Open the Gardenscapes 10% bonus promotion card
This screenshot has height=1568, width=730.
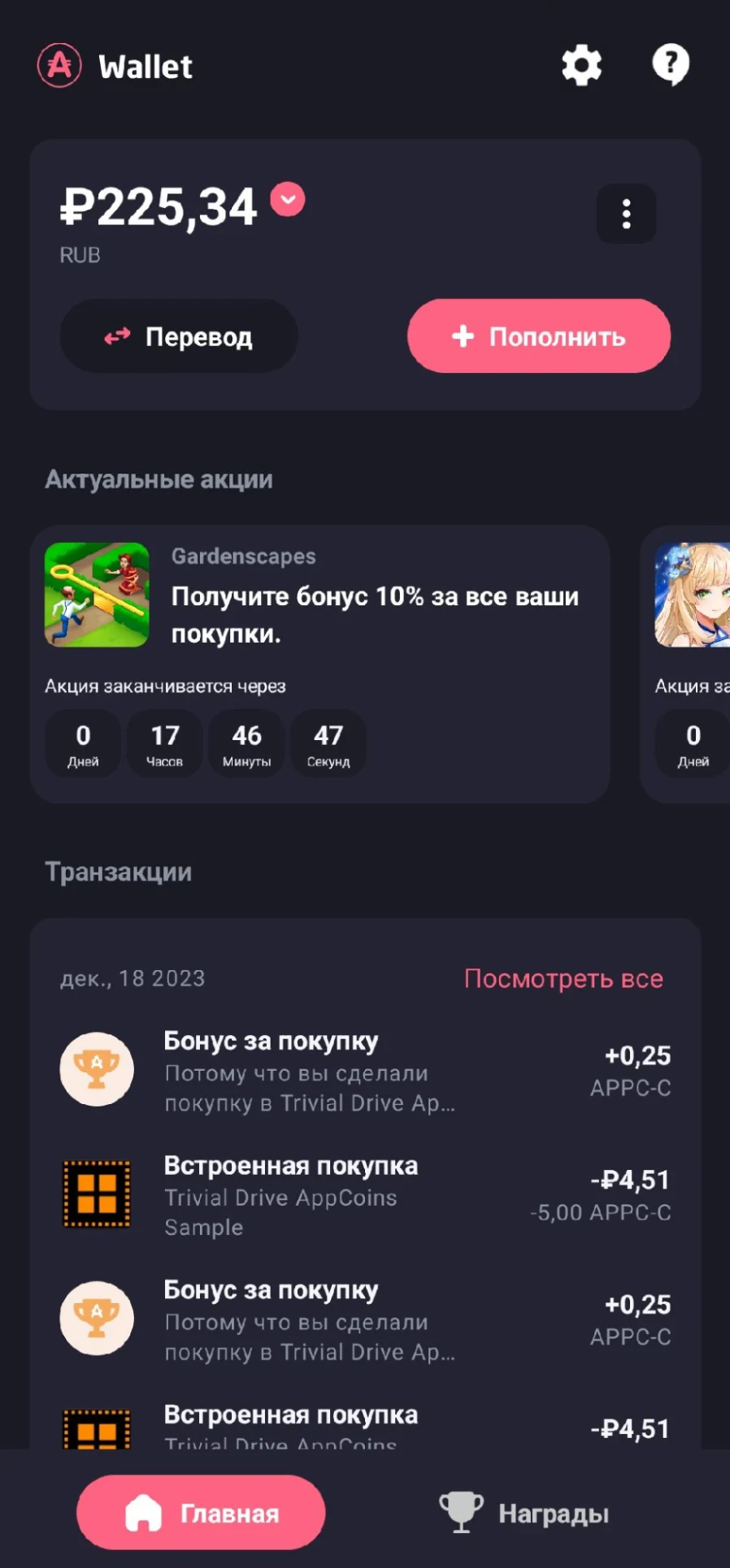[319, 662]
